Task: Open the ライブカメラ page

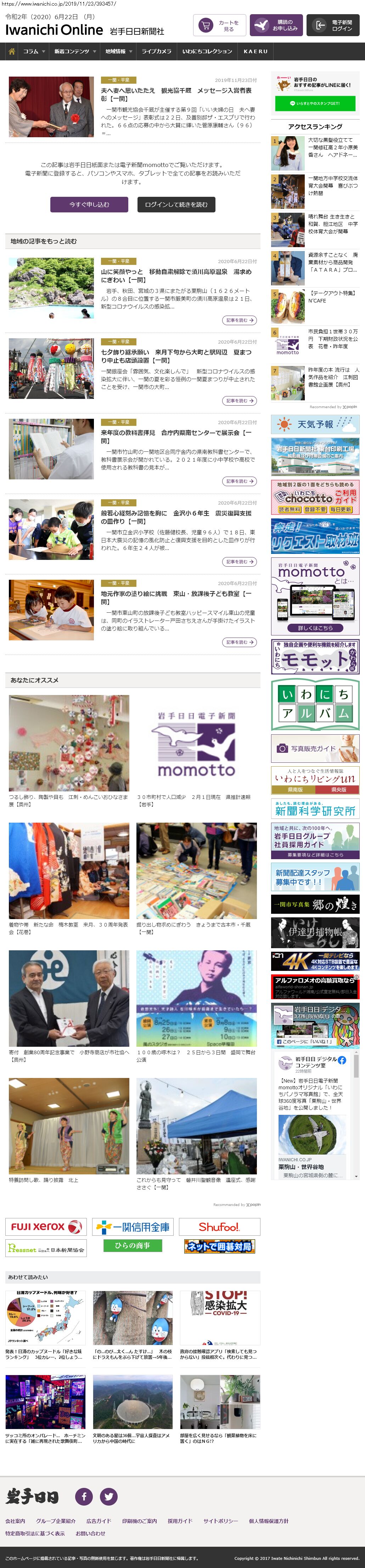Action: (156, 52)
